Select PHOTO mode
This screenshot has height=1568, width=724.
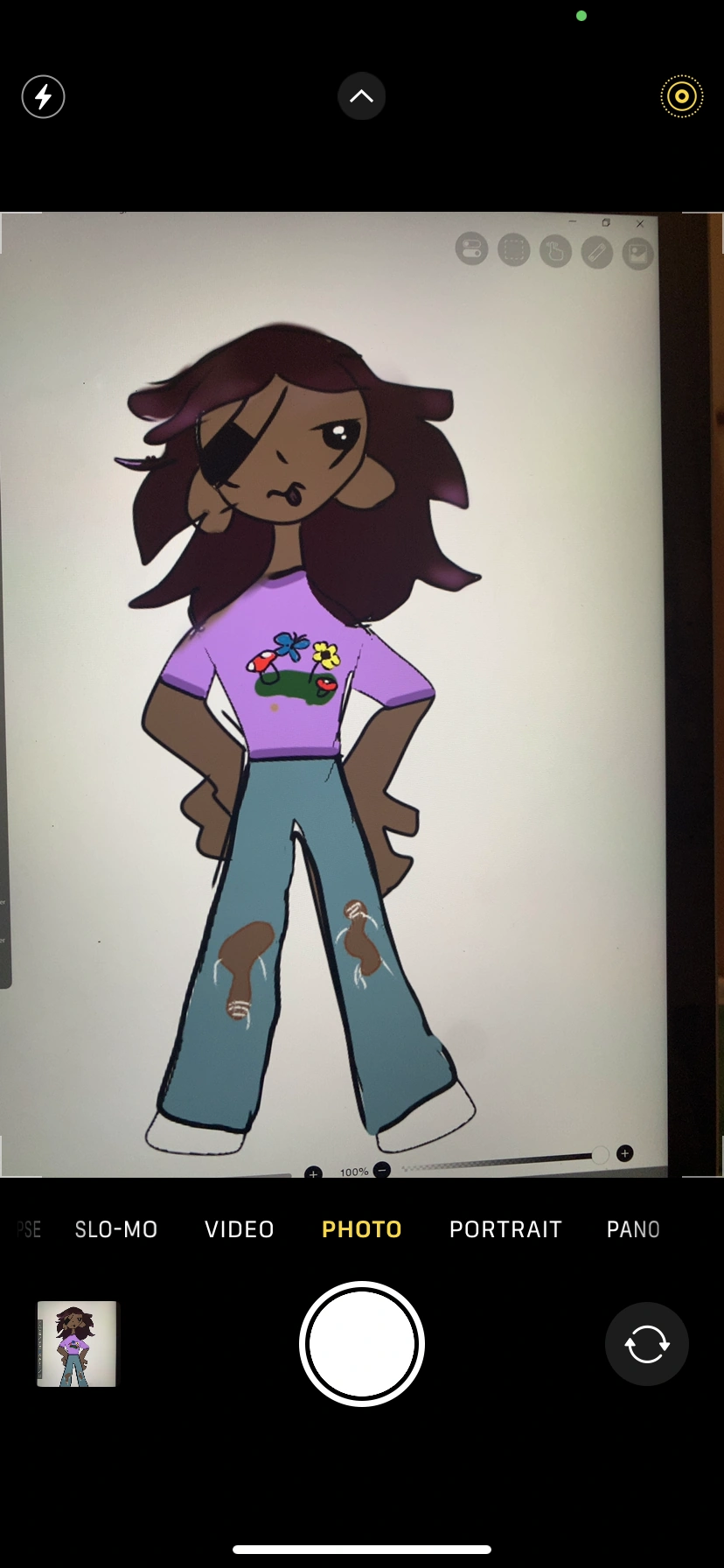[x=362, y=1229]
